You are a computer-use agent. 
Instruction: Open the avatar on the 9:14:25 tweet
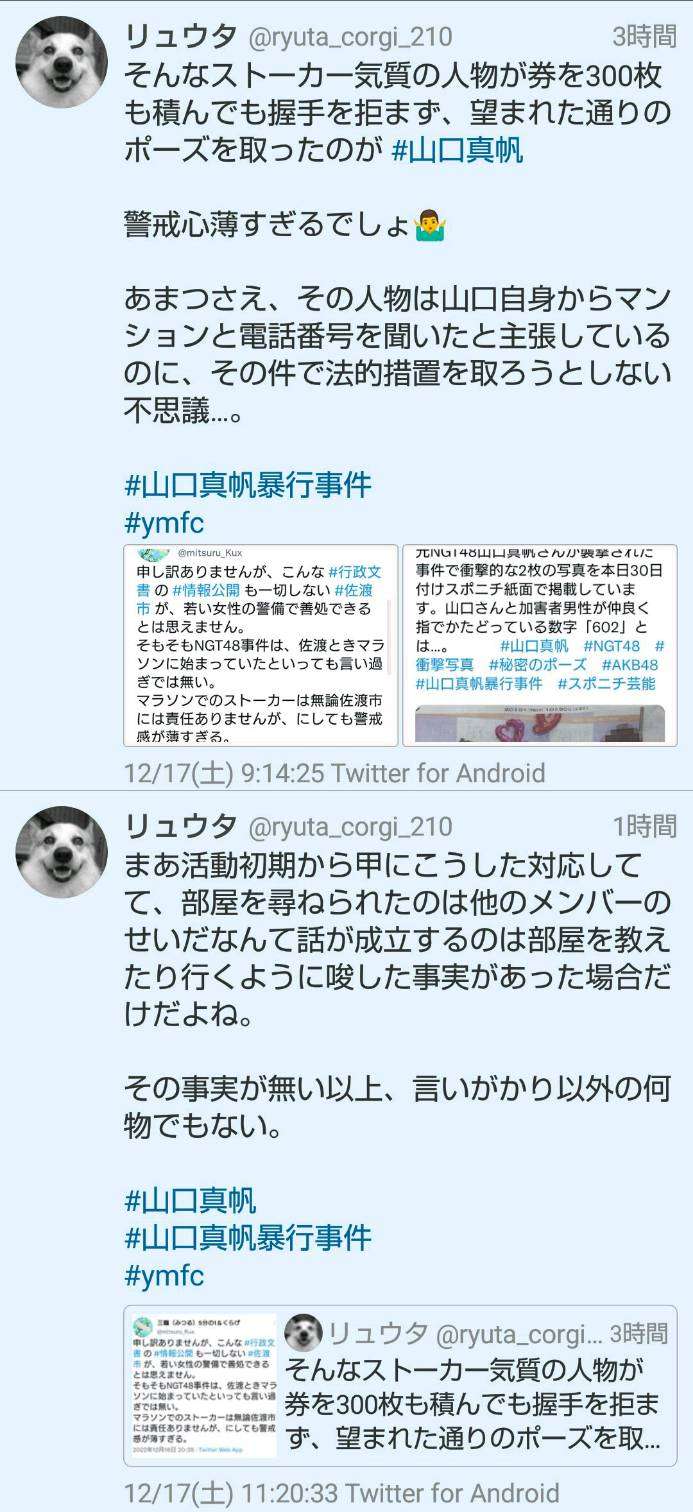point(62,62)
